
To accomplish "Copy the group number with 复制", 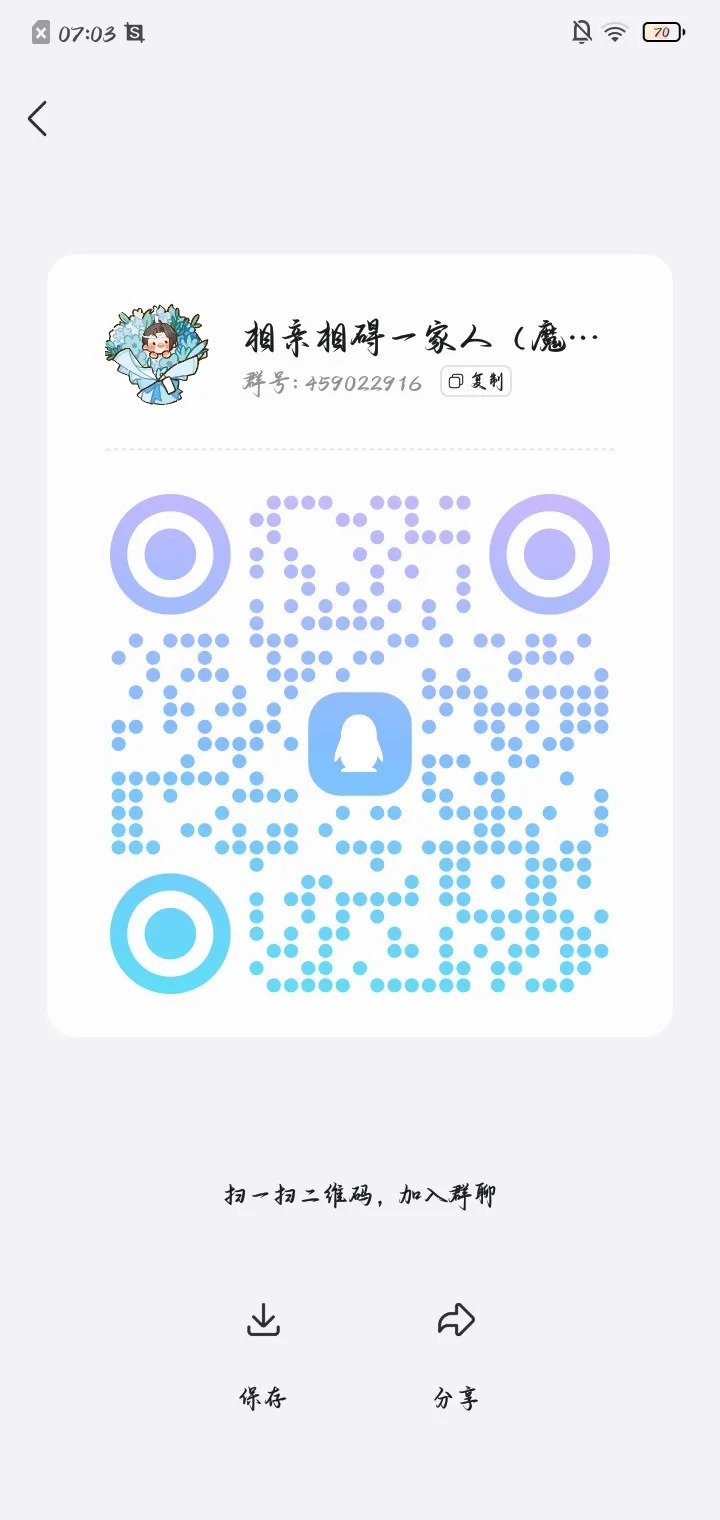I will click(x=476, y=381).
